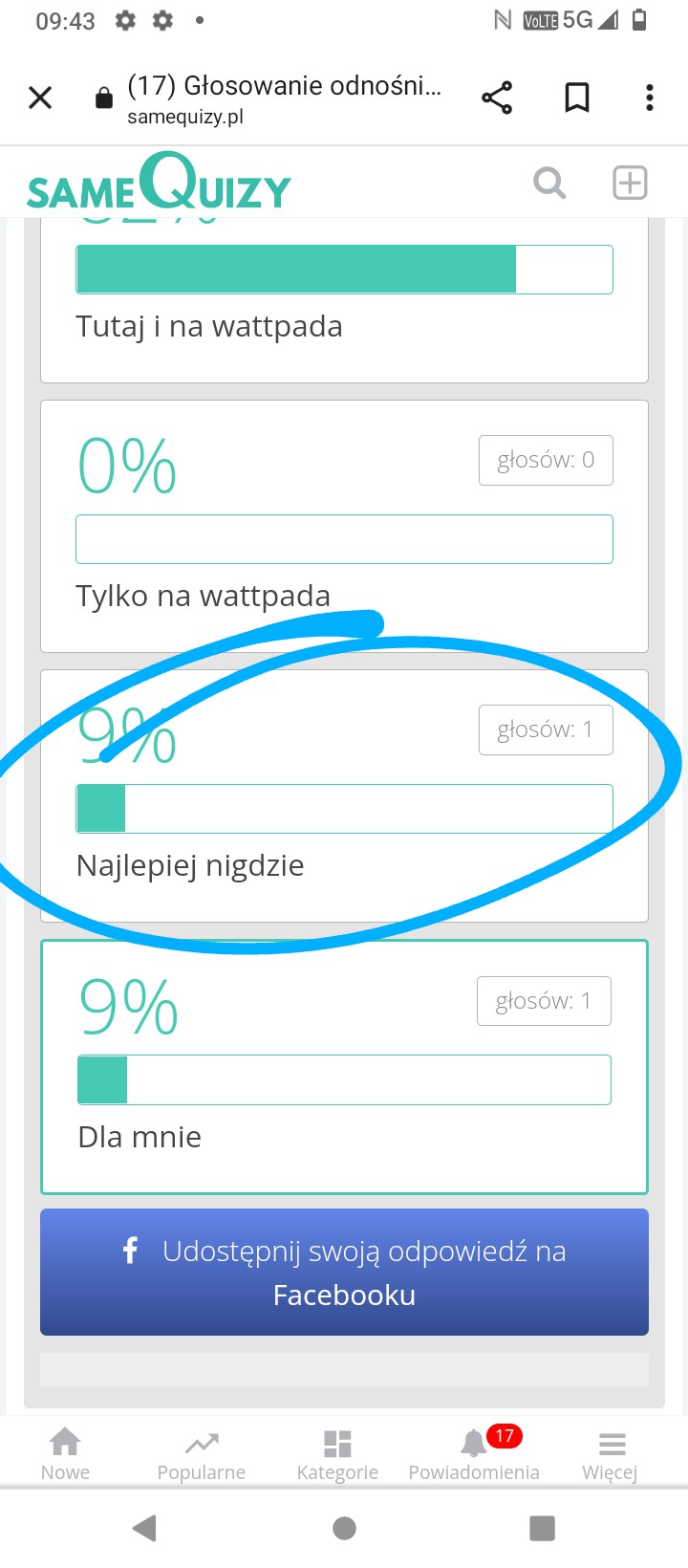The image size is (688, 1568).
Task: Close the browser tab with X
Action: (x=40, y=98)
